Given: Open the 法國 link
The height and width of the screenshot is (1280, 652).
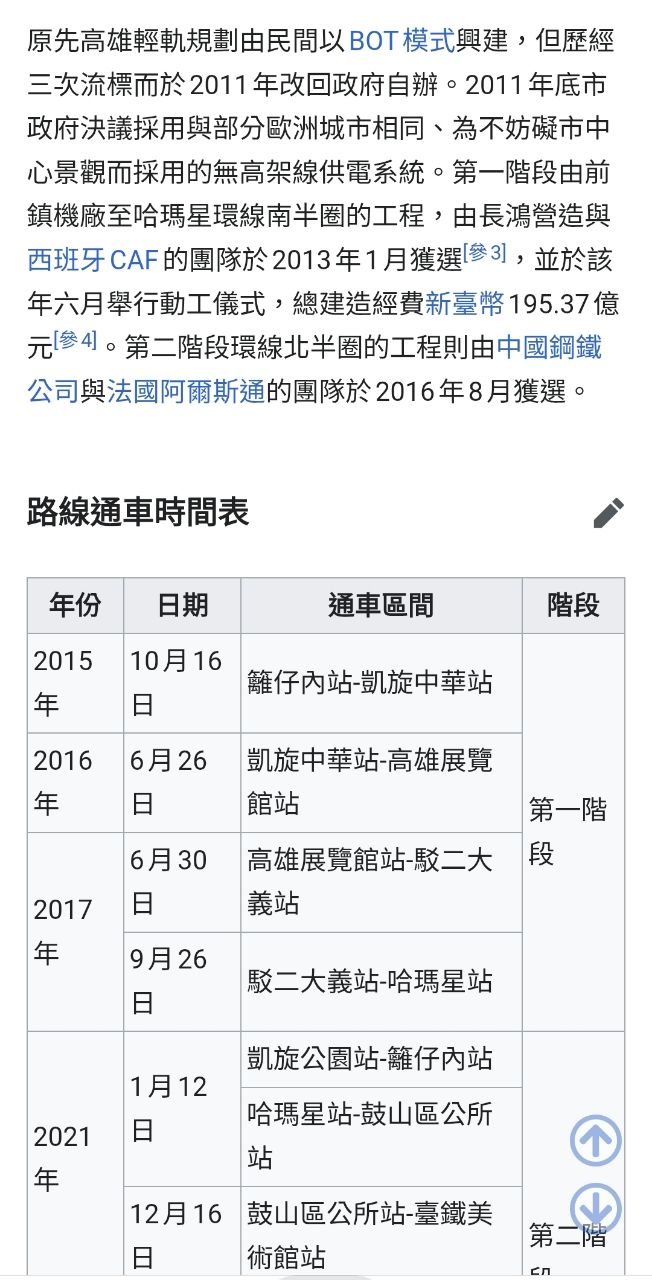Looking at the screenshot, I should click(132, 391).
